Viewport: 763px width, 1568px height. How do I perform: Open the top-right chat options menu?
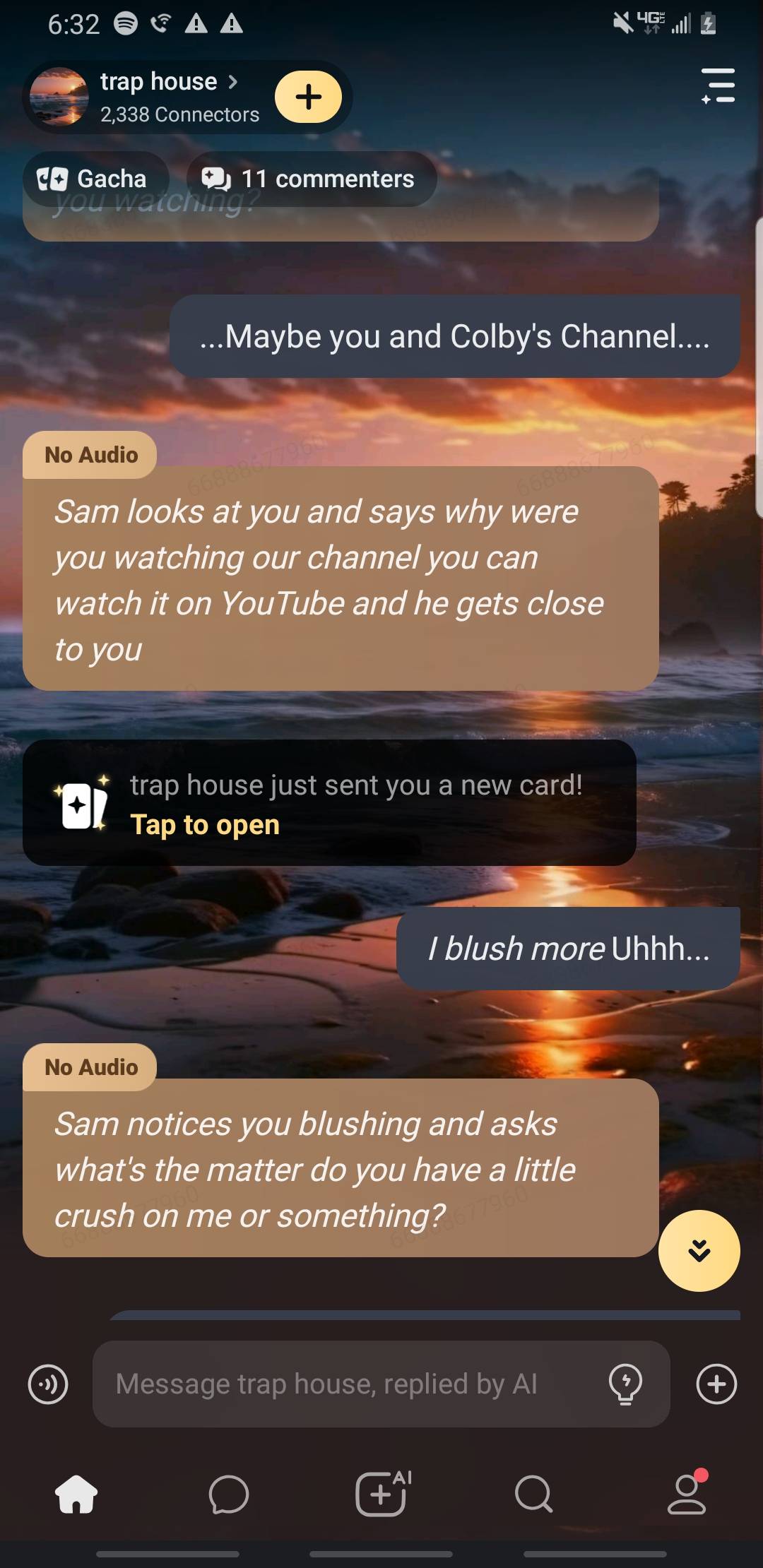718,86
